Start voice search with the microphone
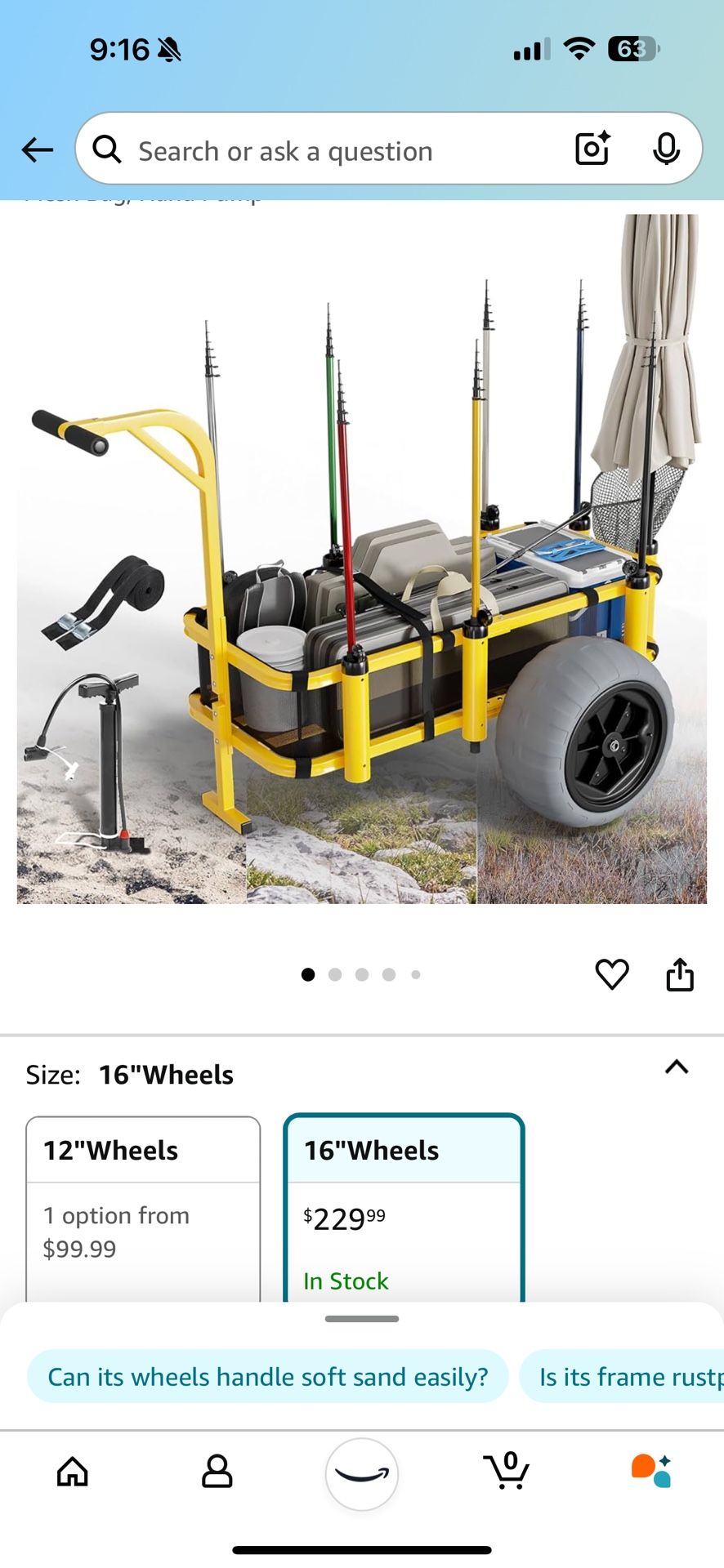 [x=667, y=149]
